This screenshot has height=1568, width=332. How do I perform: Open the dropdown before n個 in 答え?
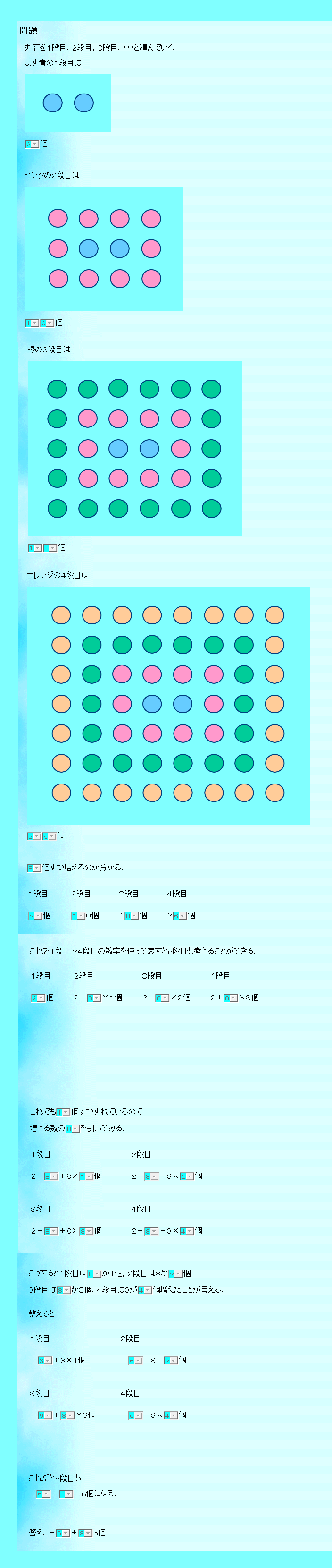click(86, 1533)
